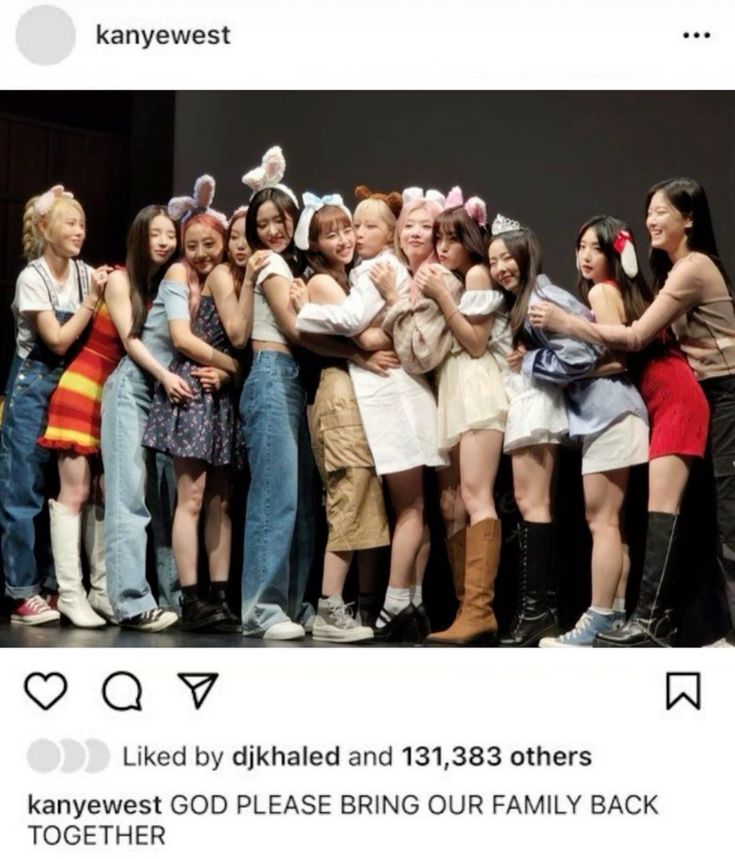Tap the profile avatar beside kanyewest
This screenshot has height=859, width=735.
46,35
